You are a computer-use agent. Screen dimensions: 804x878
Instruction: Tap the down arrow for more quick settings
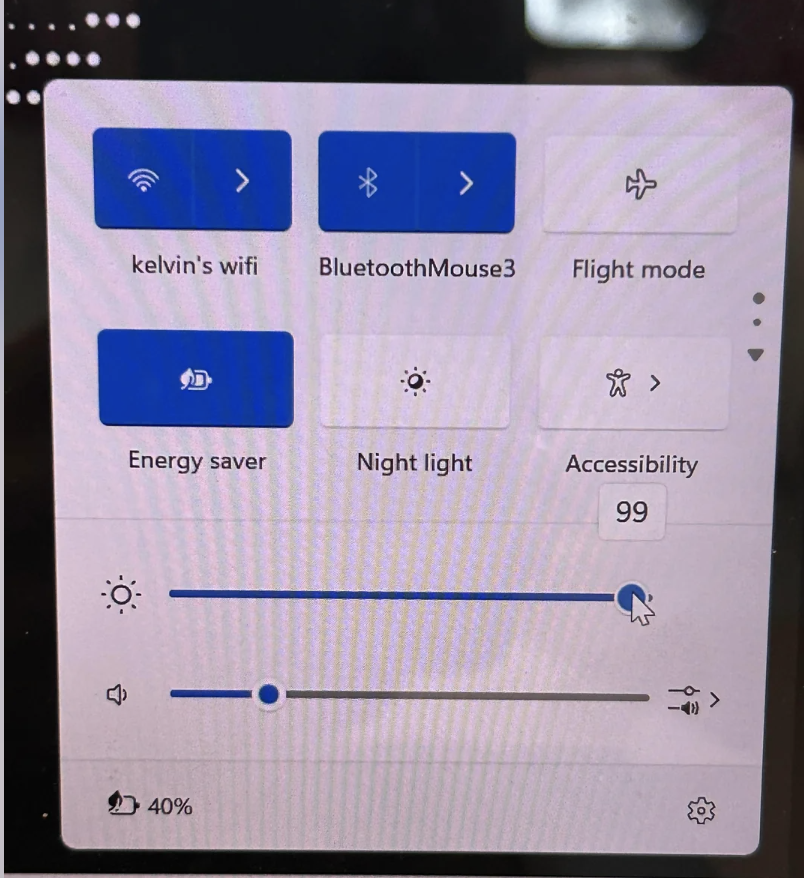pyautogui.click(x=756, y=354)
